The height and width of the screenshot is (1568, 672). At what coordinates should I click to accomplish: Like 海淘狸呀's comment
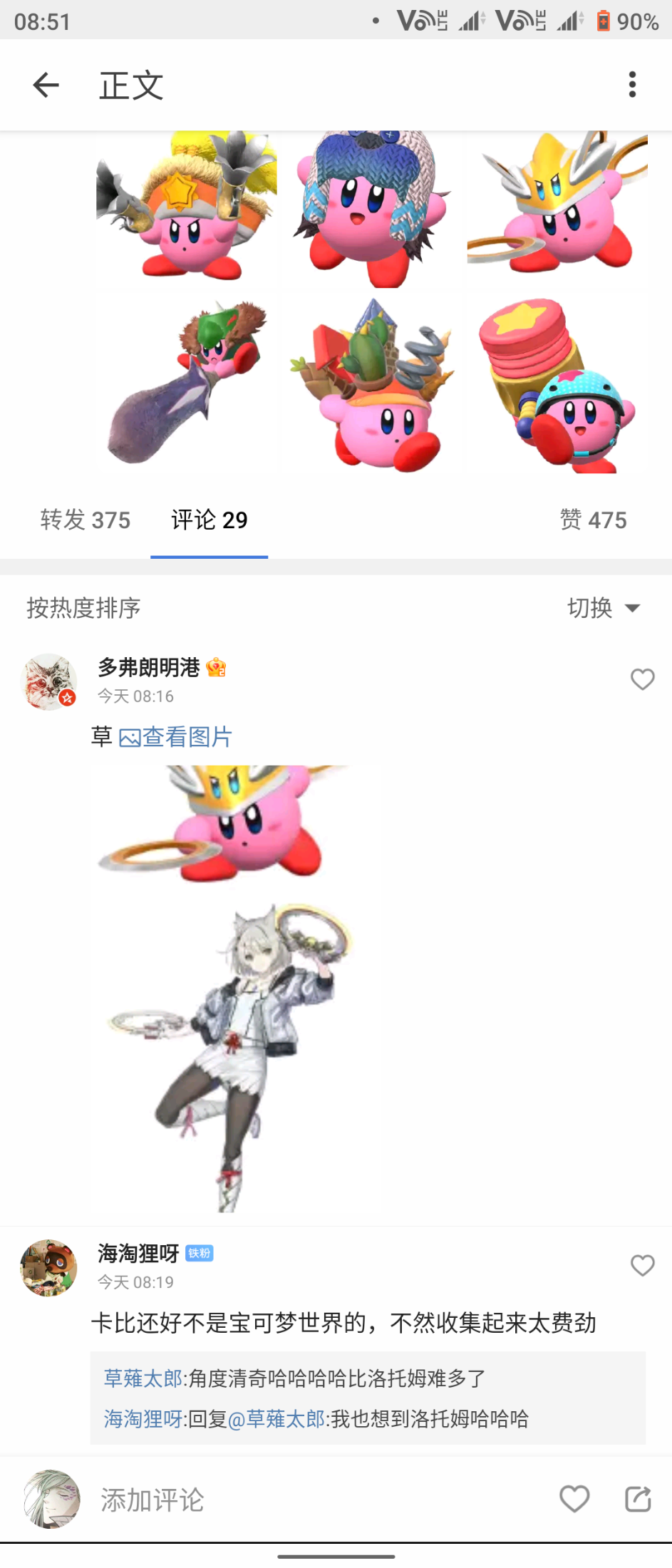click(x=642, y=1265)
